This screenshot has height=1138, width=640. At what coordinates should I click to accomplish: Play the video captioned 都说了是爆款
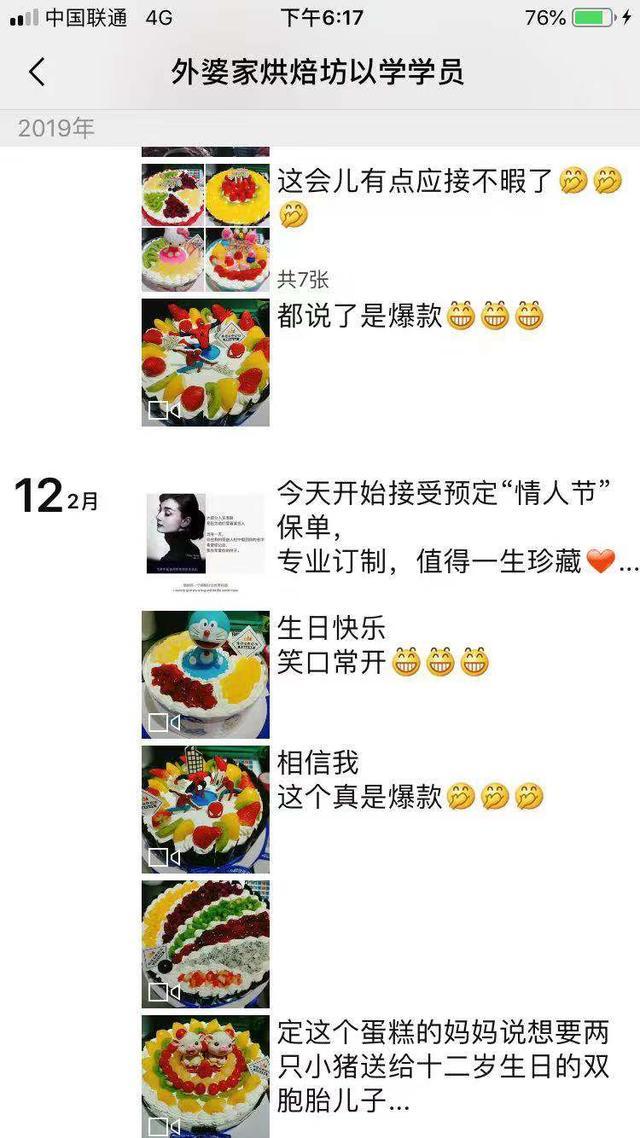coord(205,362)
